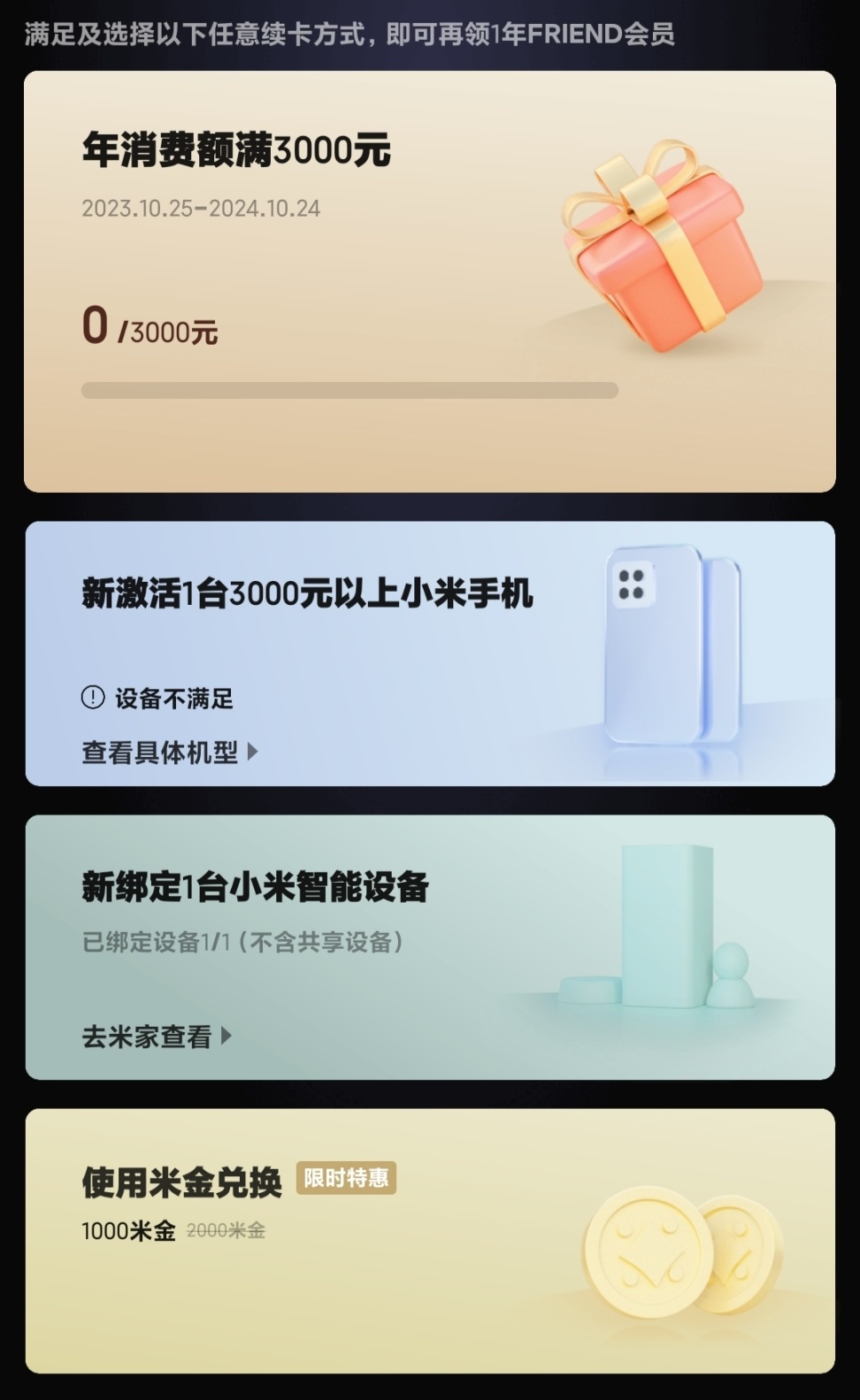Open 去米家查看 link
The image size is (860, 1400).
tap(157, 1036)
